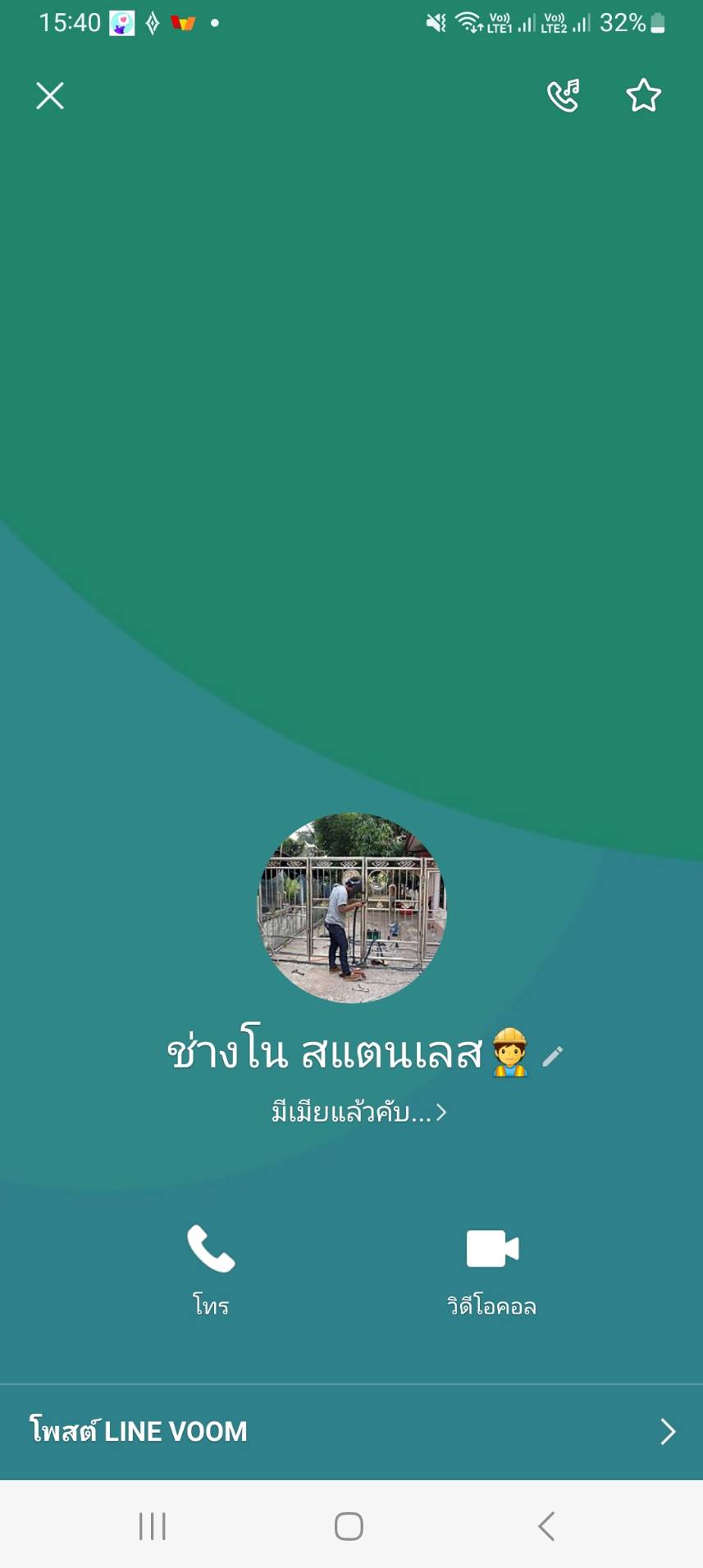This screenshot has height=1568, width=703.
Task: Add this contact to favorites
Action: click(643, 96)
